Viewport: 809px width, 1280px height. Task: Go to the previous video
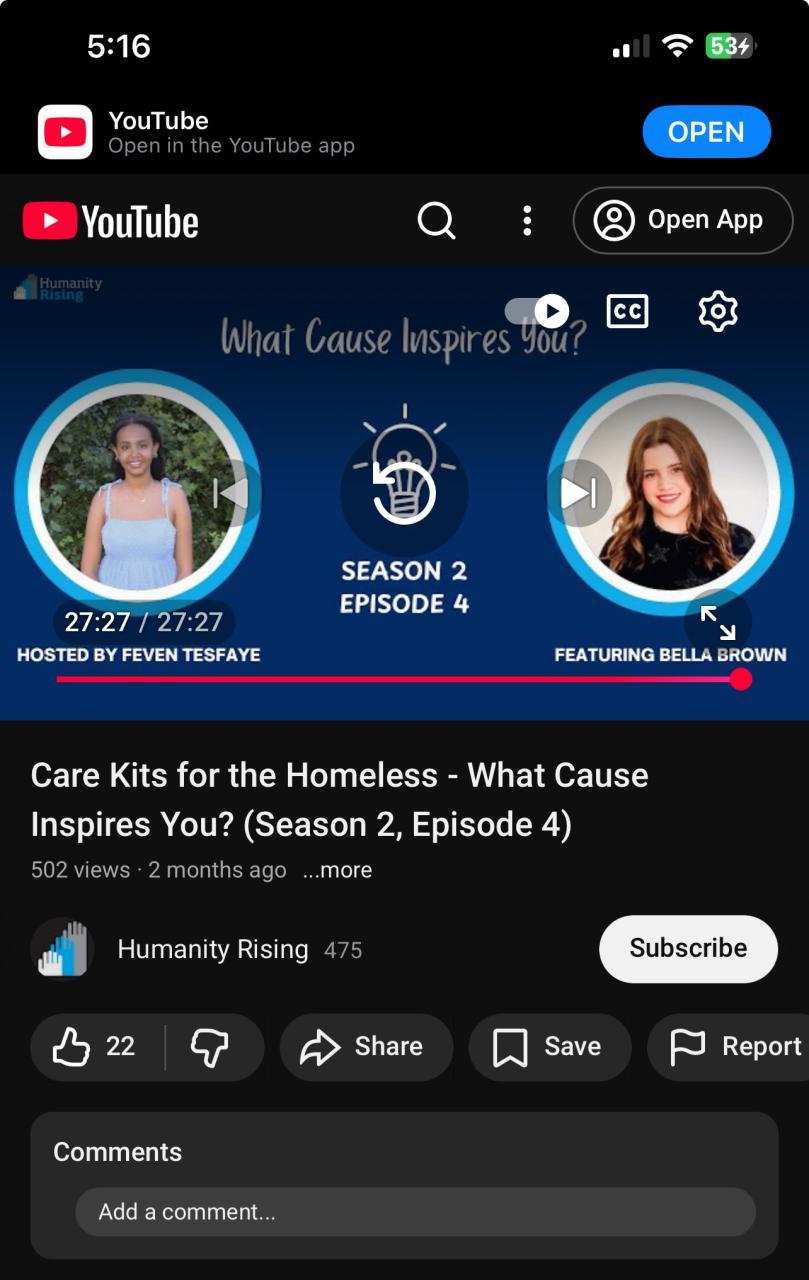[231, 492]
